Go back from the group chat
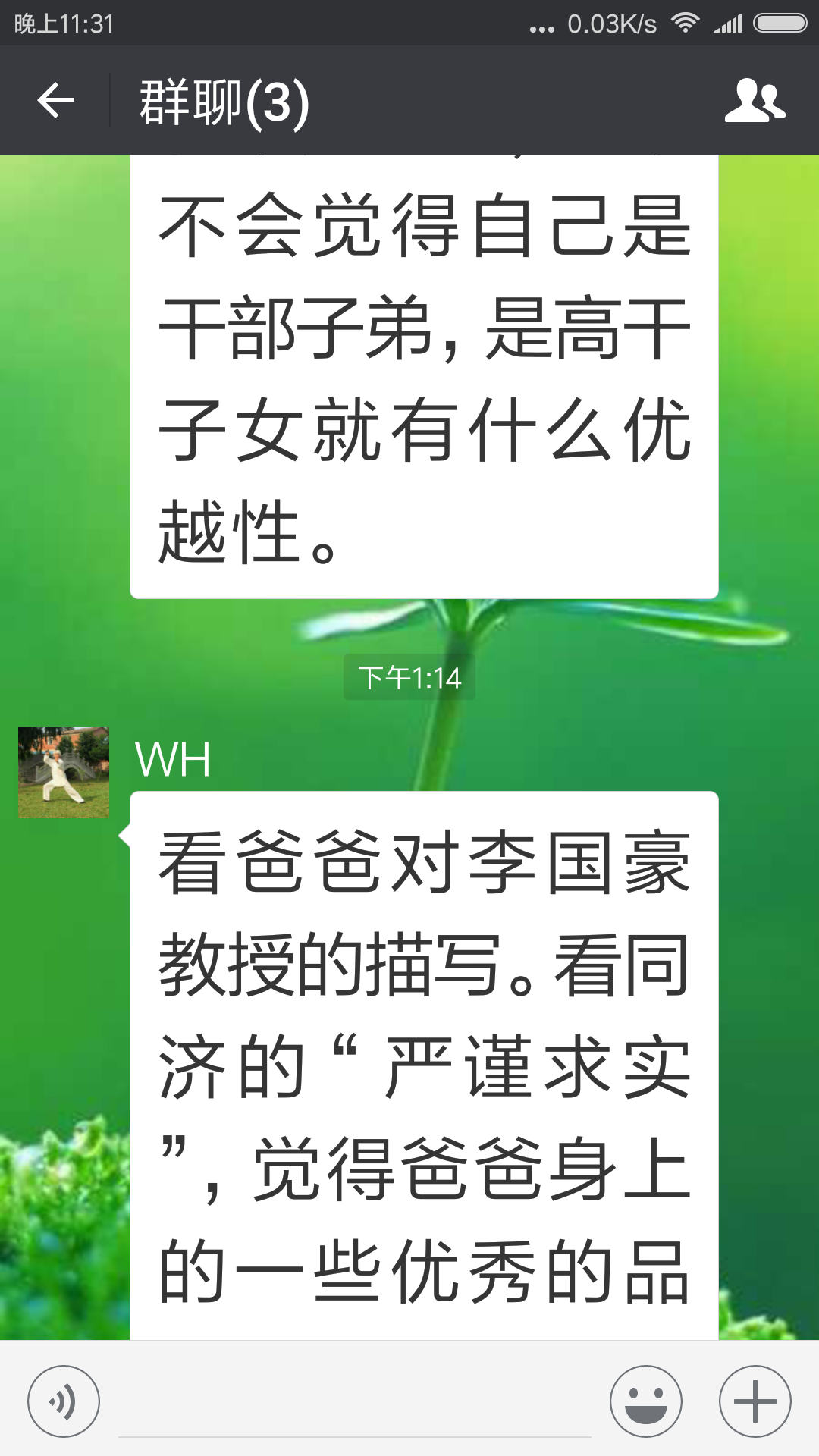The width and height of the screenshot is (819, 1456). [x=55, y=101]
